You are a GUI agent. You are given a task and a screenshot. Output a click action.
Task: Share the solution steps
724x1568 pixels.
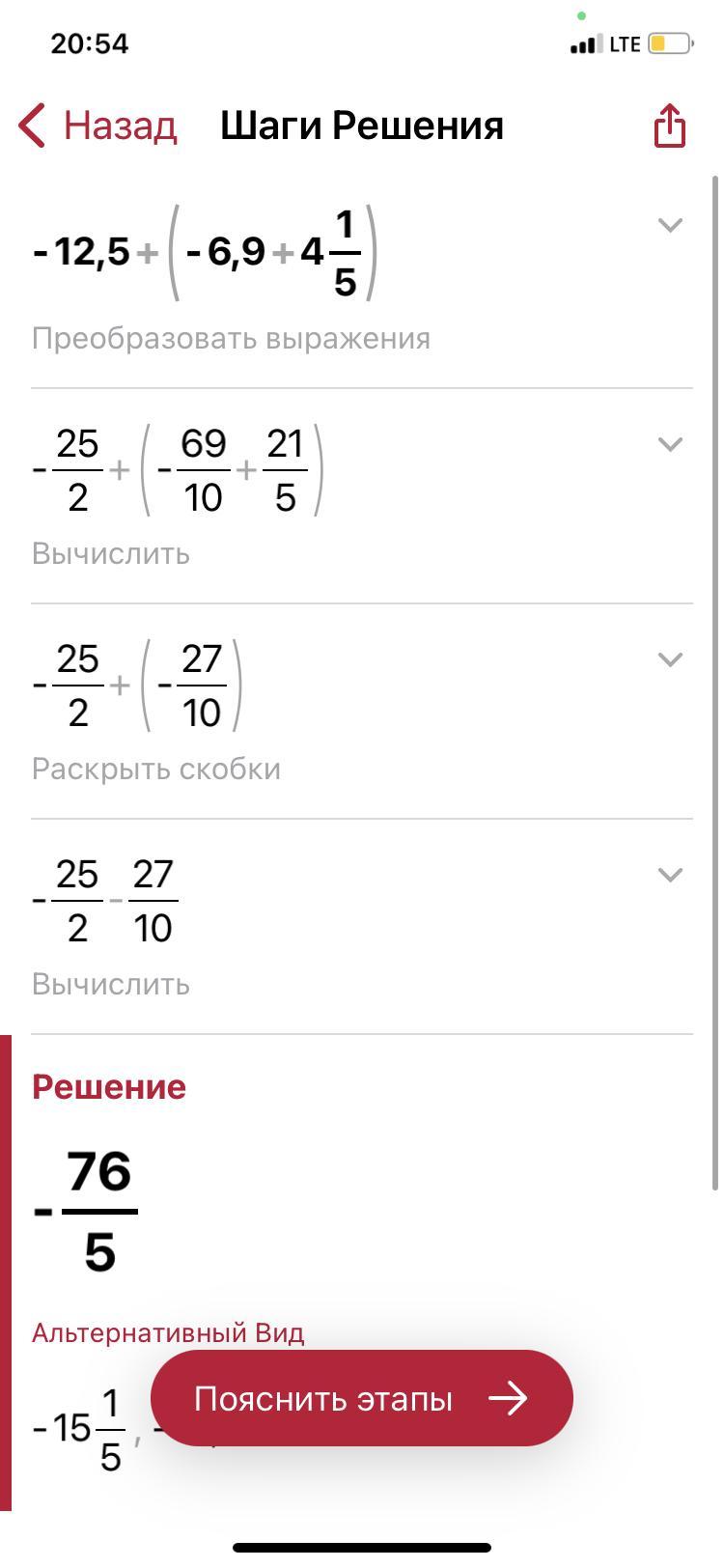pos(669,126)
